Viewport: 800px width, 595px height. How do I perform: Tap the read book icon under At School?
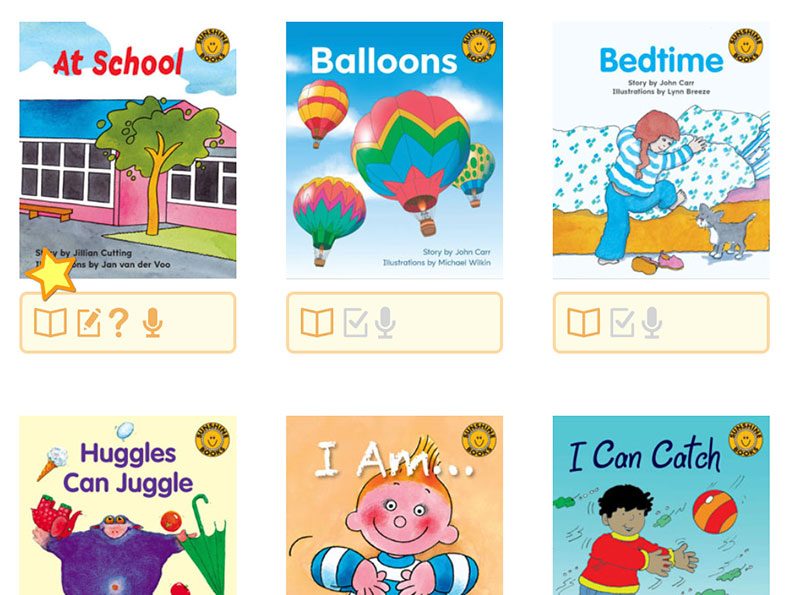50,323
